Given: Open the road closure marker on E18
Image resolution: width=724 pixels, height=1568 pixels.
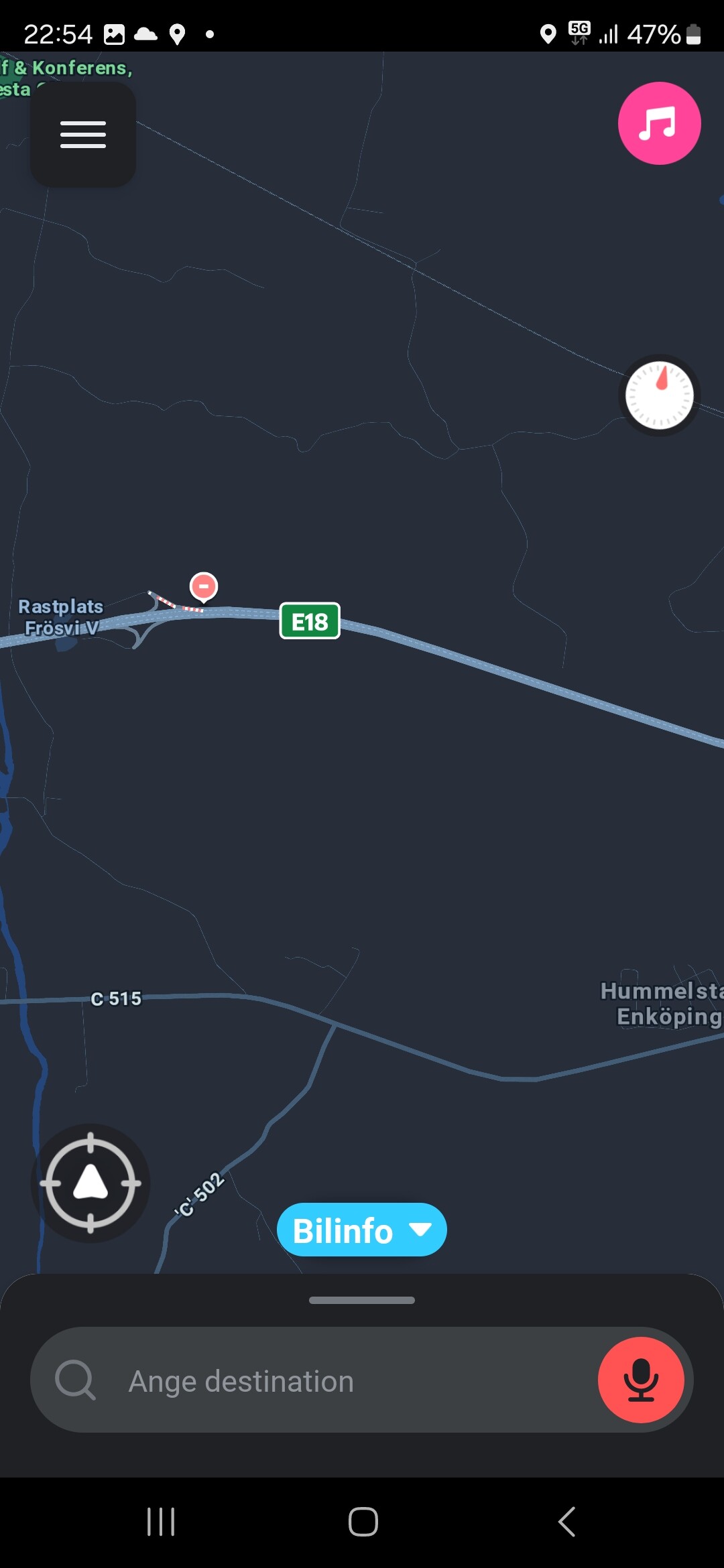Looking at the screenshot, I should (x=204, y=587).
